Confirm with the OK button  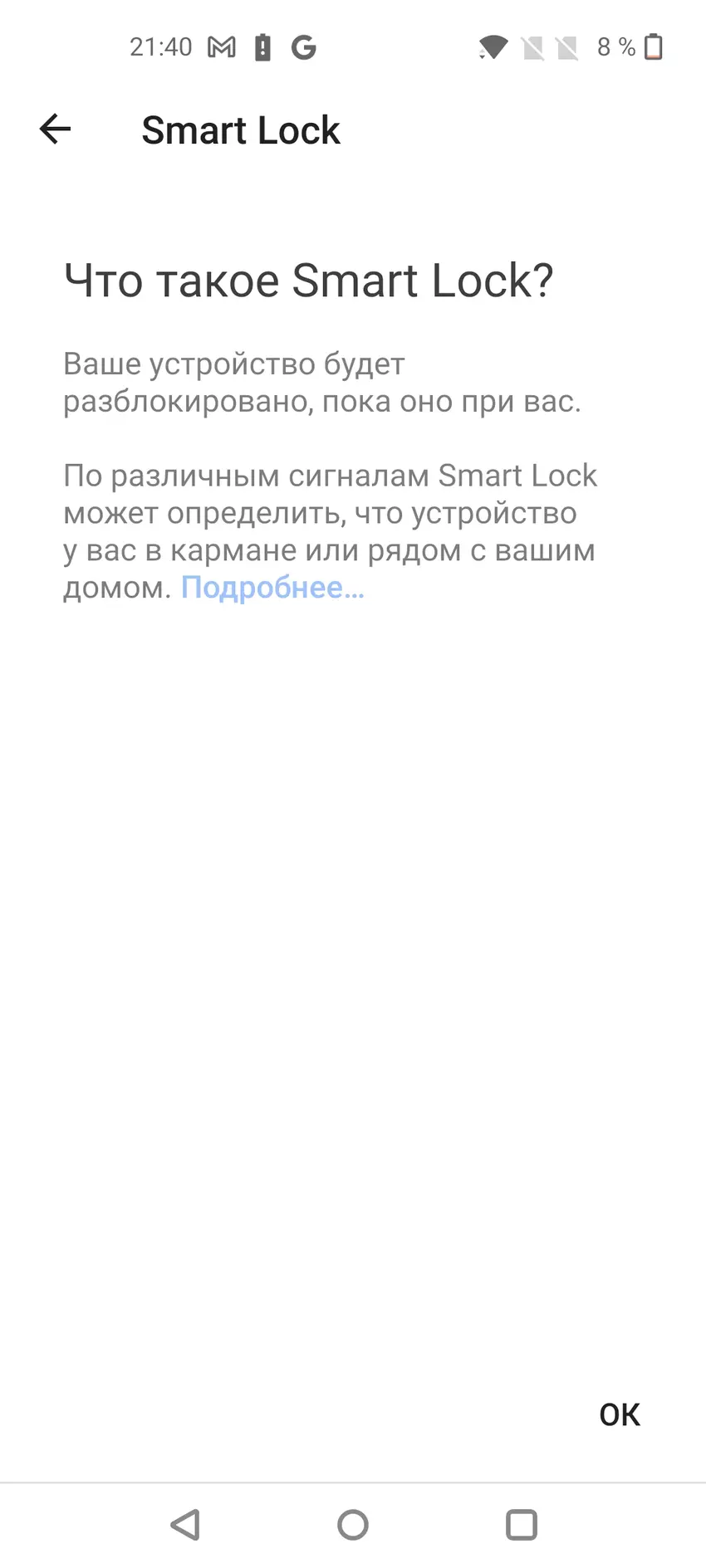tap(620, 1414)
